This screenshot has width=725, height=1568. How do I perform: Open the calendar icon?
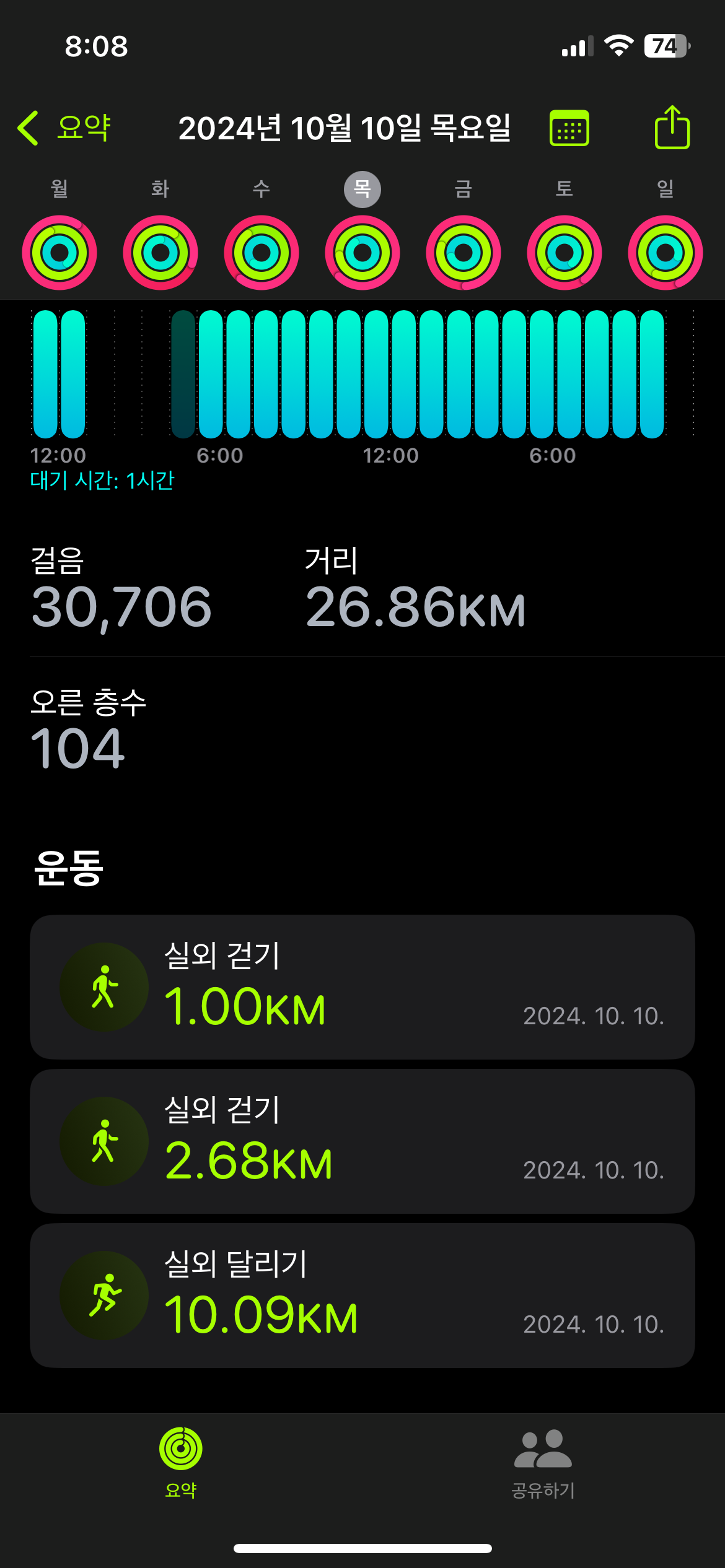click(569, 128)
